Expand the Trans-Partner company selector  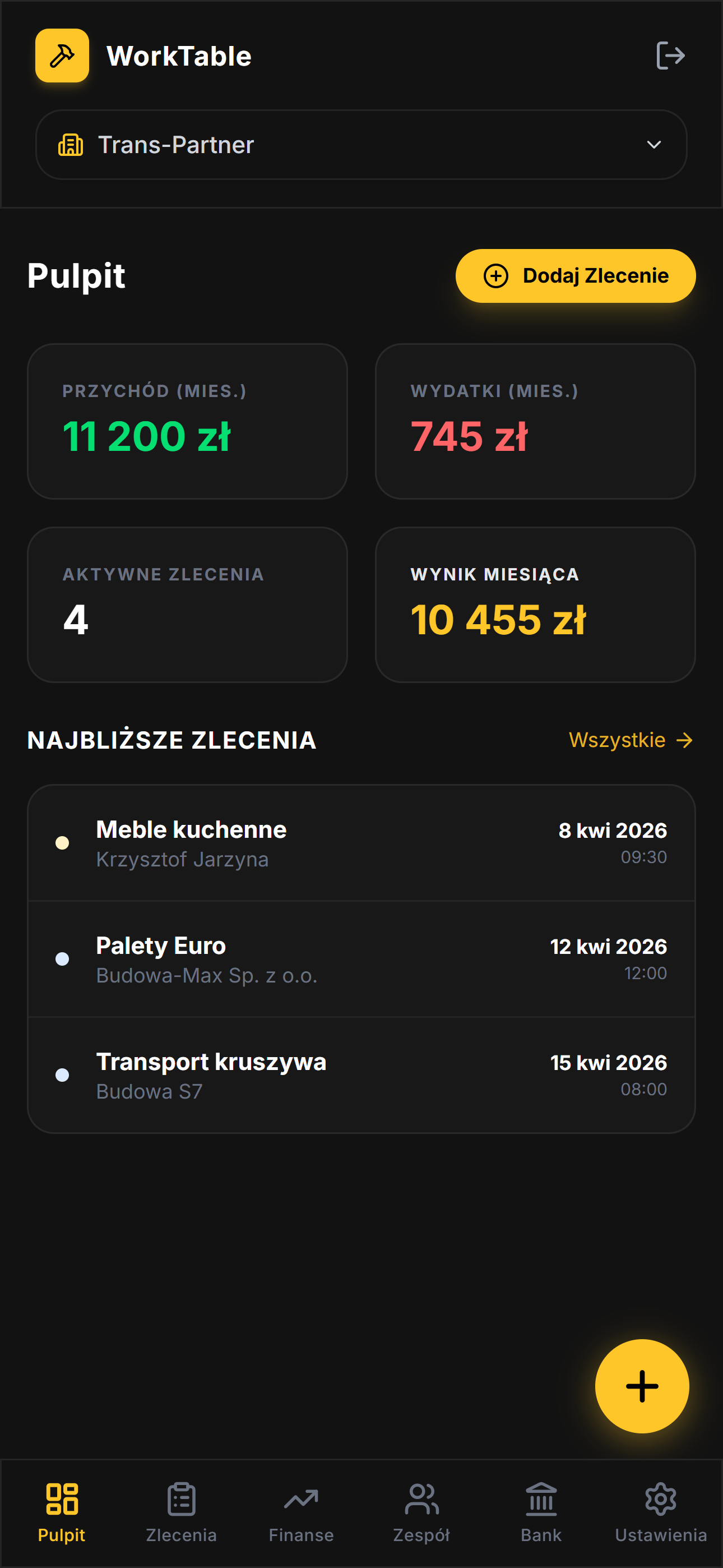tap(361, 145)
